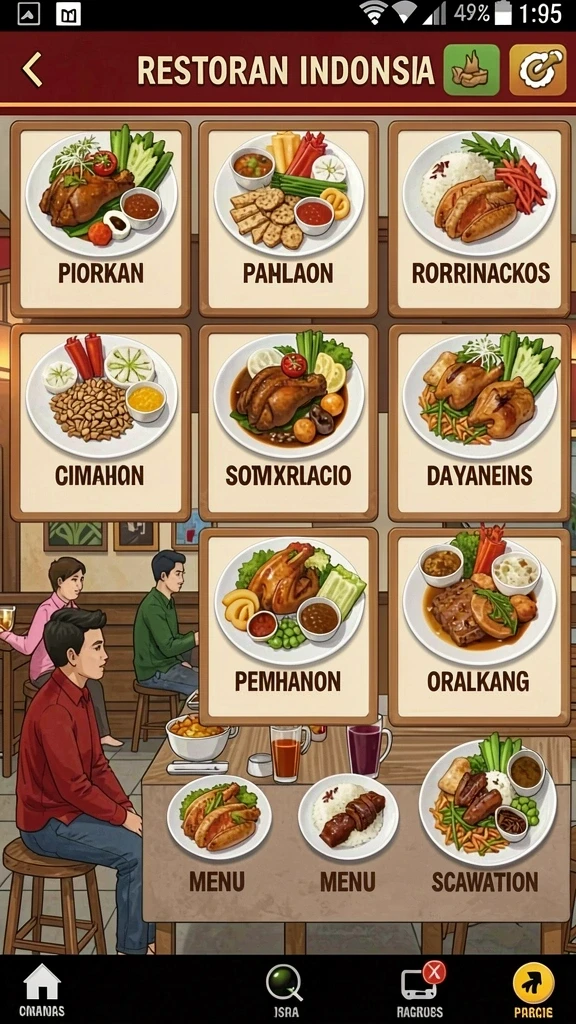Switch to the RAGRUBS tab
576x1024 pixels.
click(x=421, y=990)
